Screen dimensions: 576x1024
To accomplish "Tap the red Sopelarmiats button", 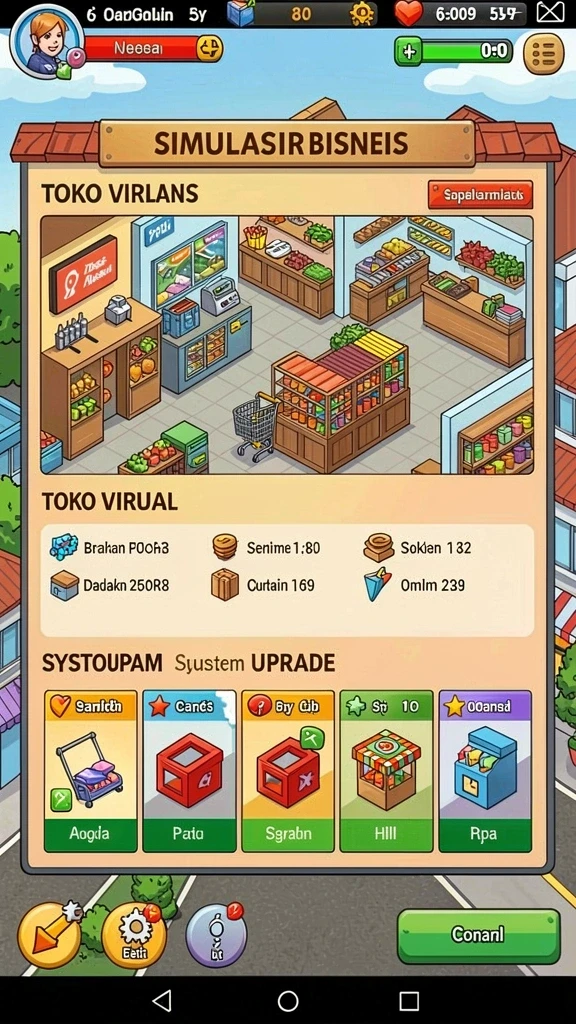I will pos(480,195).
